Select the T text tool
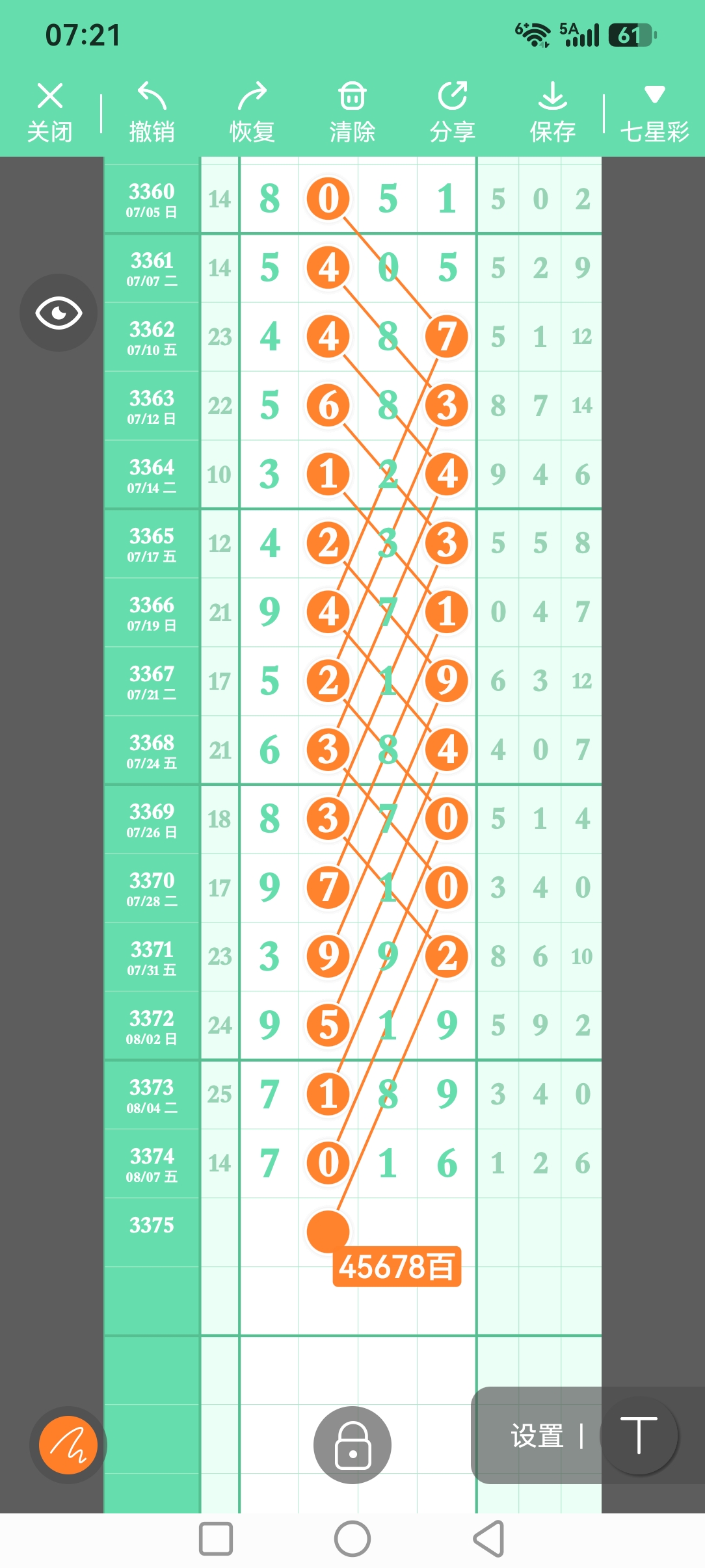 [639, 1435]
